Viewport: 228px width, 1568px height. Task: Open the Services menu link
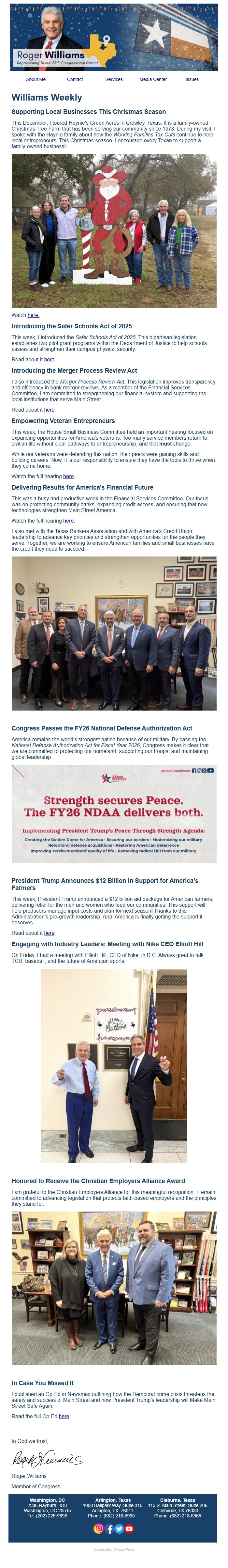coord(114,79)
